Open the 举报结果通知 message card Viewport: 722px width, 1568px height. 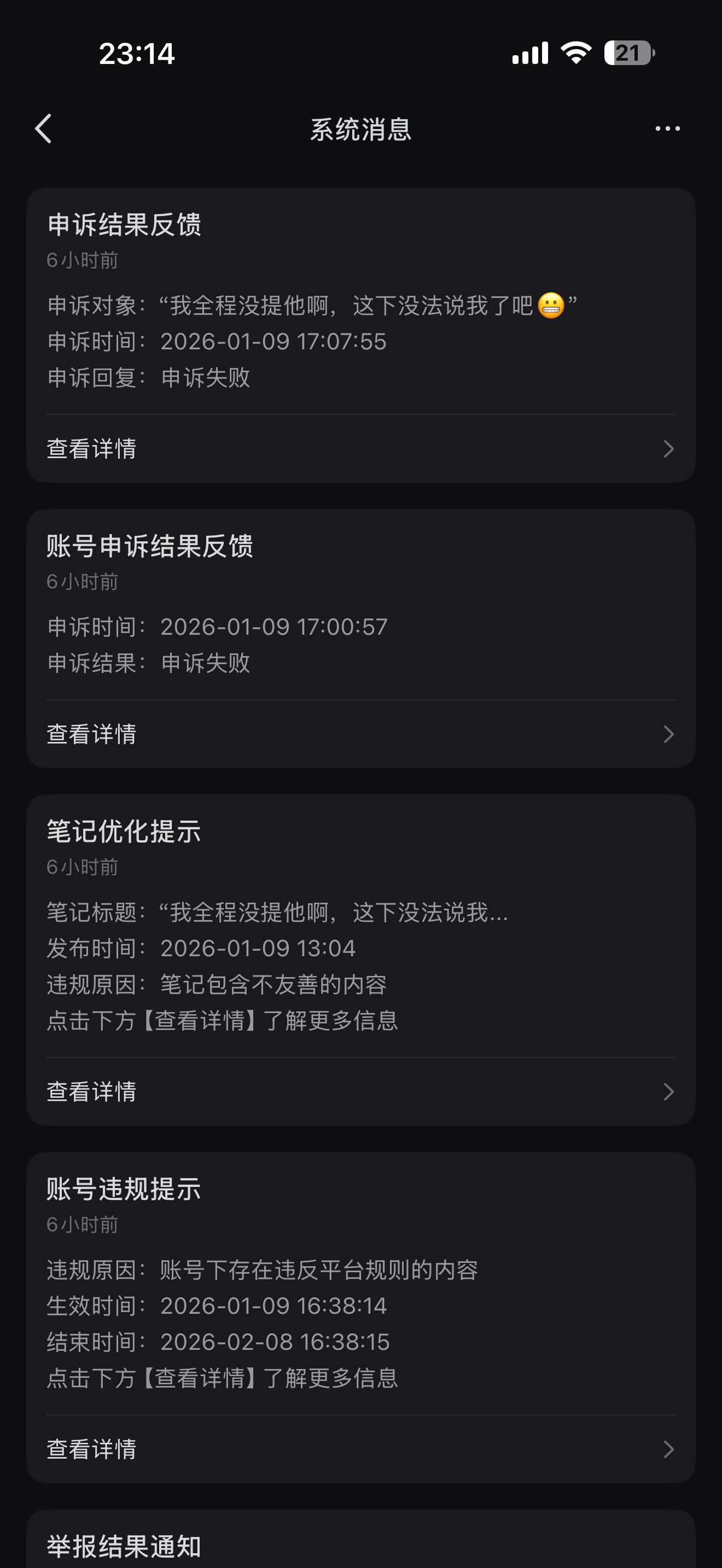click(x=361, y=1540)
